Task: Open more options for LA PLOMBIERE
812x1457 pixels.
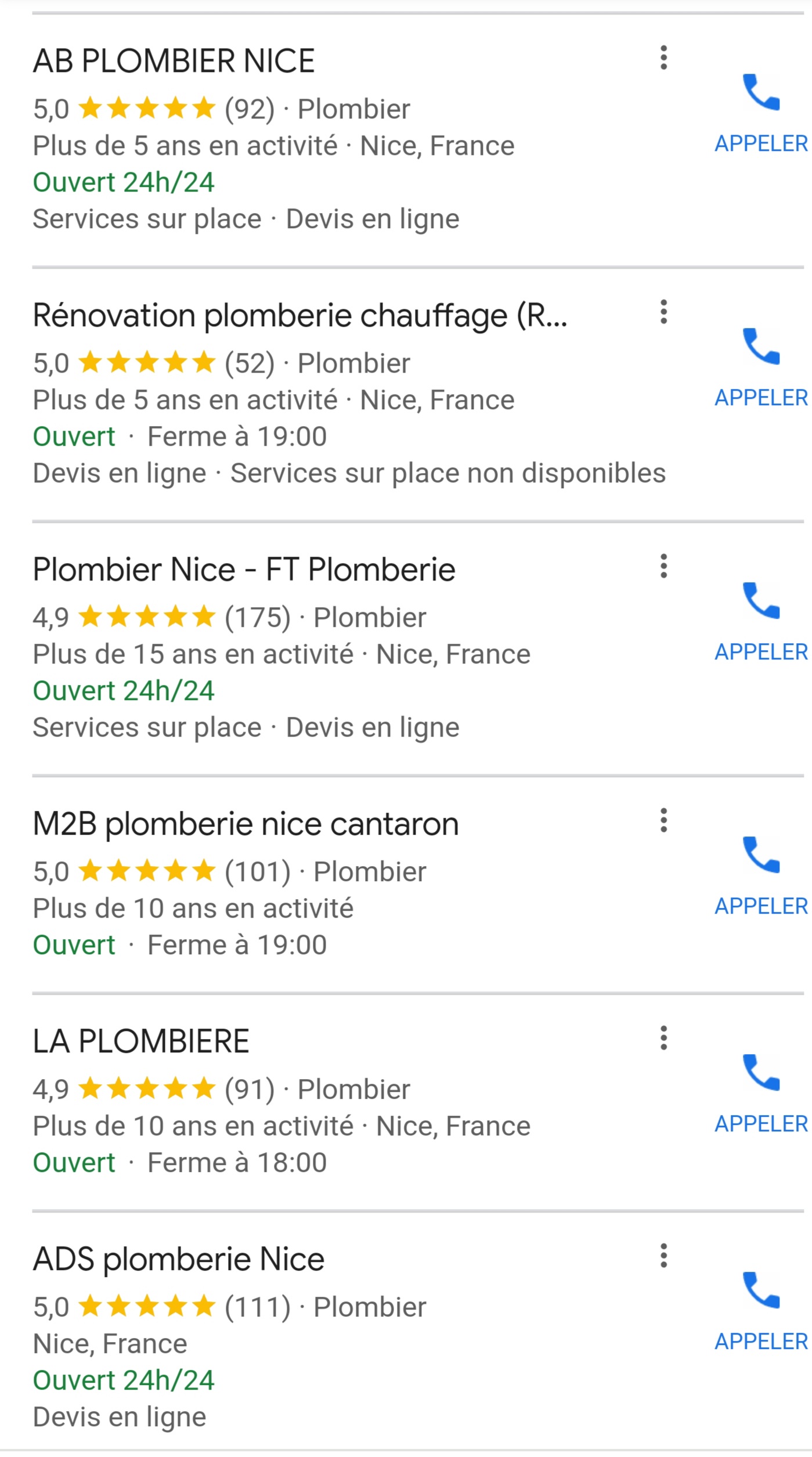Action: click(663, 1038)
